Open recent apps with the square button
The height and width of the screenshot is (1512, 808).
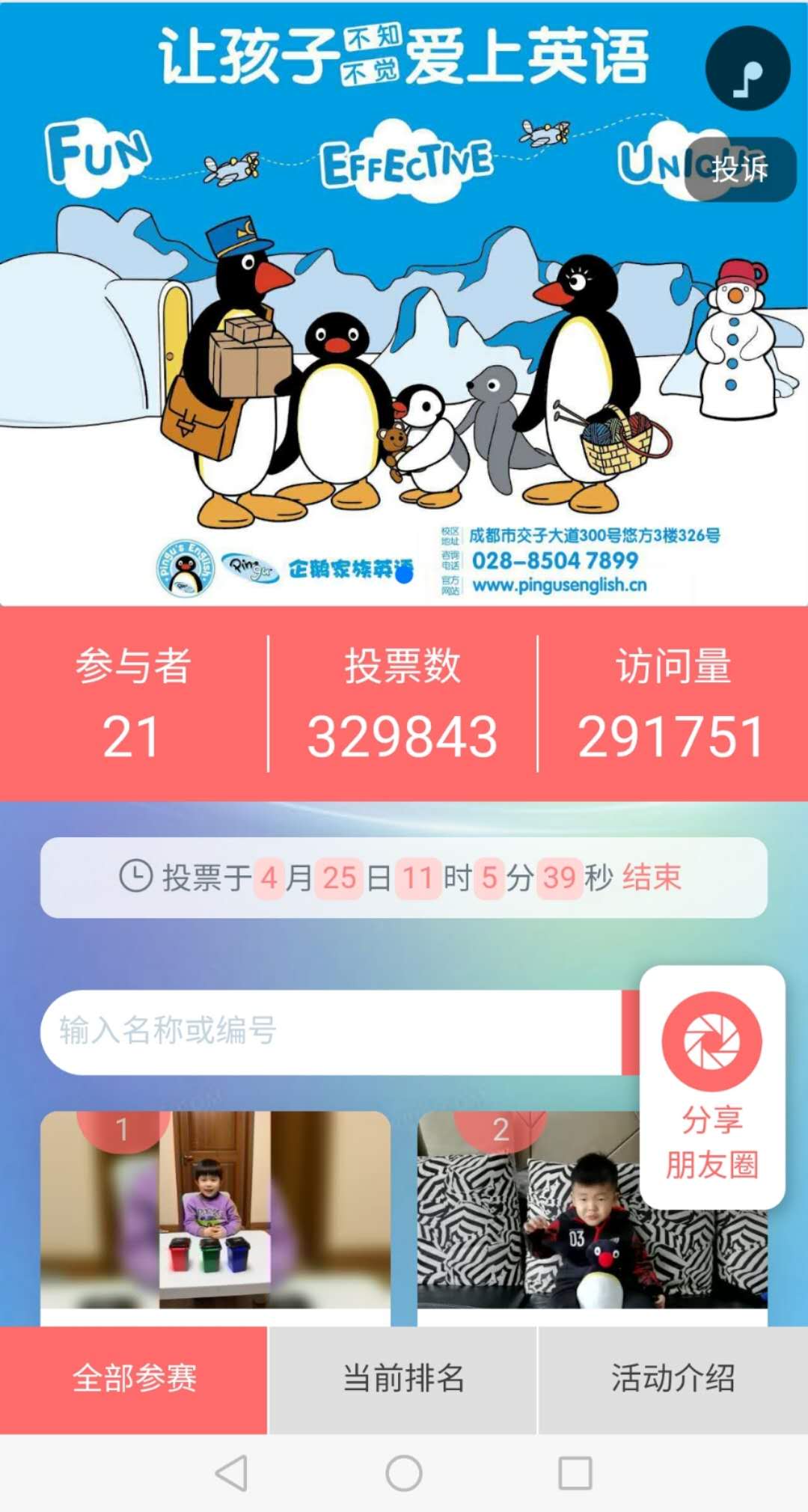[575, 1473]
